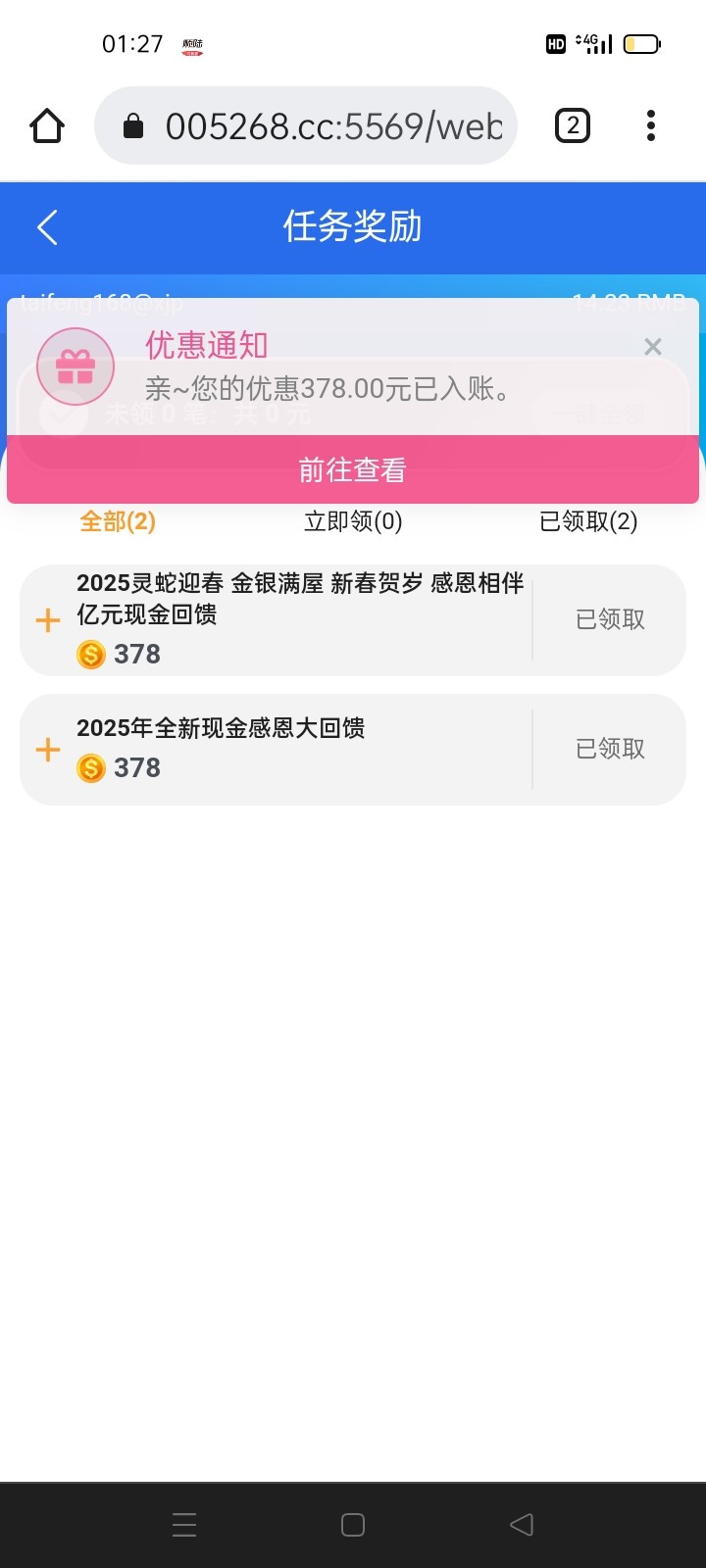Tap the 前往查看 button
The width and height of the screenshot is (706, 1568).
coord(353,469)
